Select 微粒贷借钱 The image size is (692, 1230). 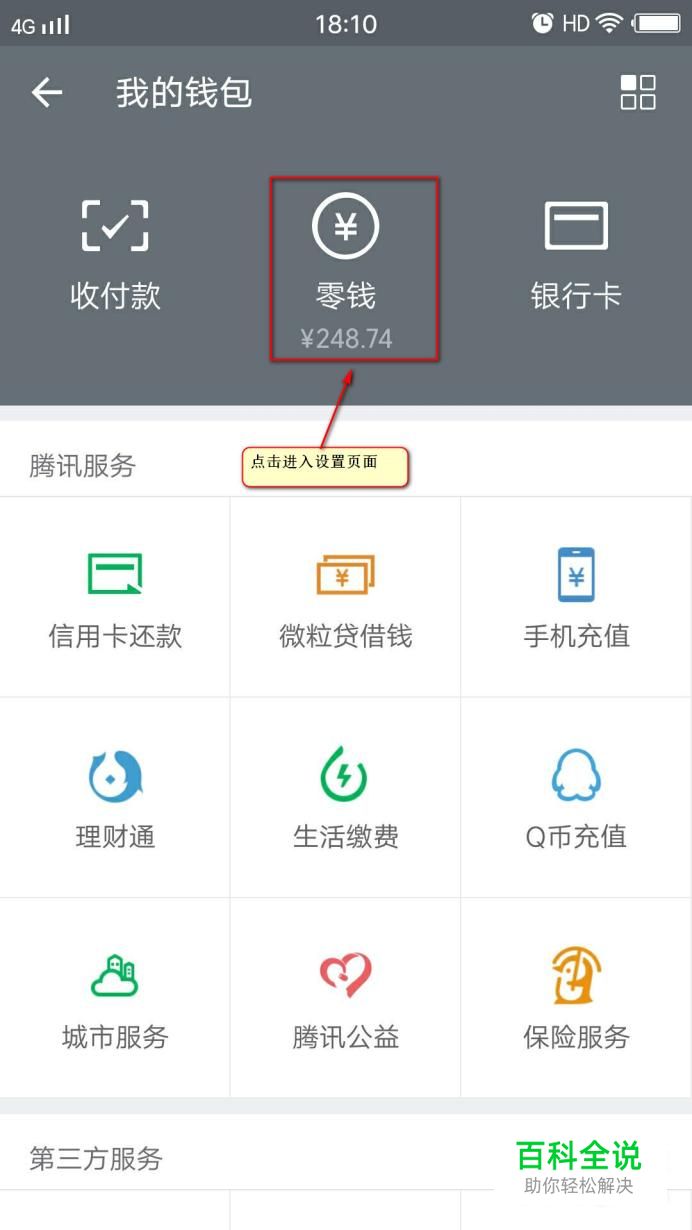[x=346, y=598]
